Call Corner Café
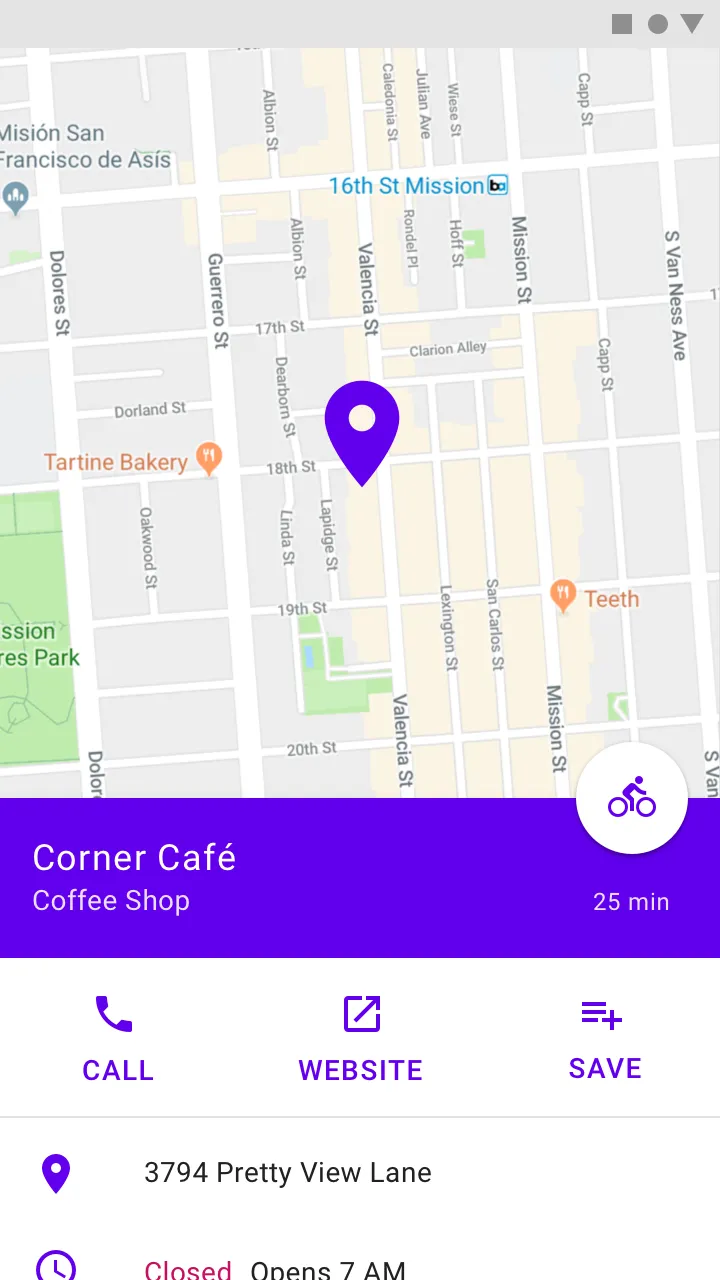 (116, 1039)
